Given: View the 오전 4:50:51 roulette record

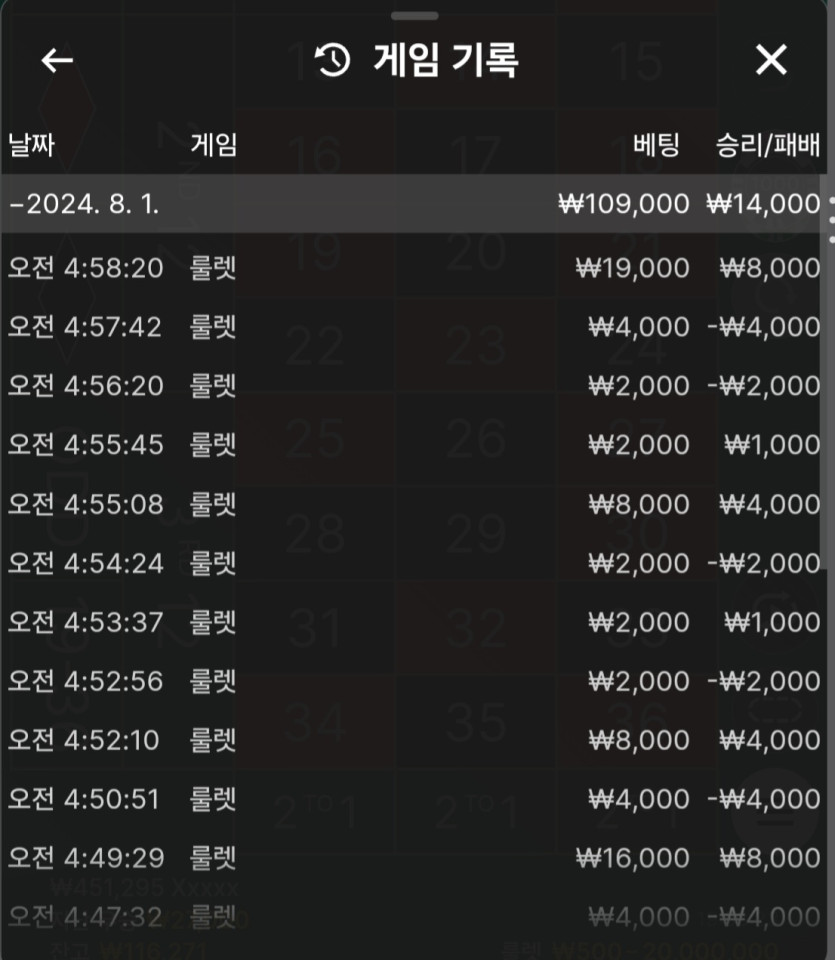Looking at the screenshot, I should [414, 799].
